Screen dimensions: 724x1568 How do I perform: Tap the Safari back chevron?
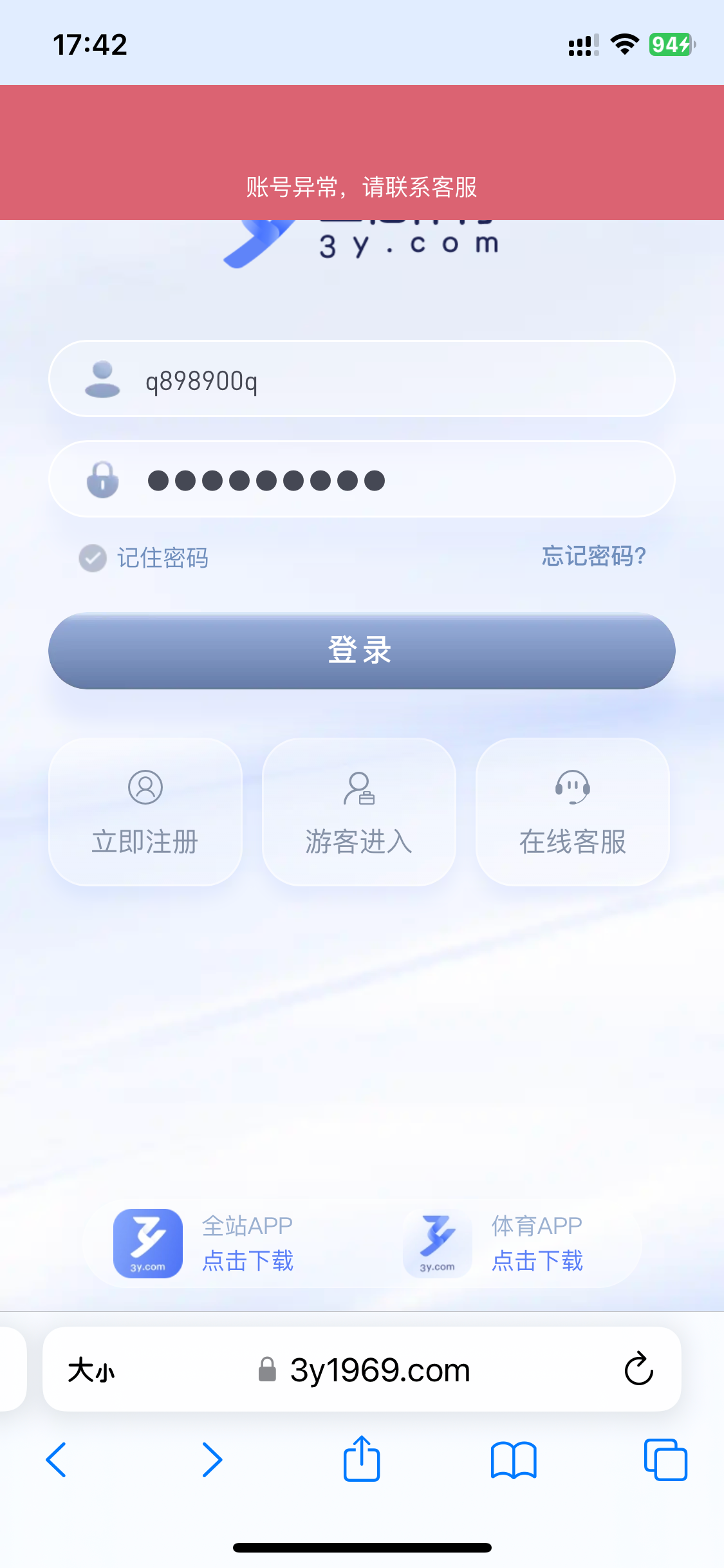(57, 1461)
